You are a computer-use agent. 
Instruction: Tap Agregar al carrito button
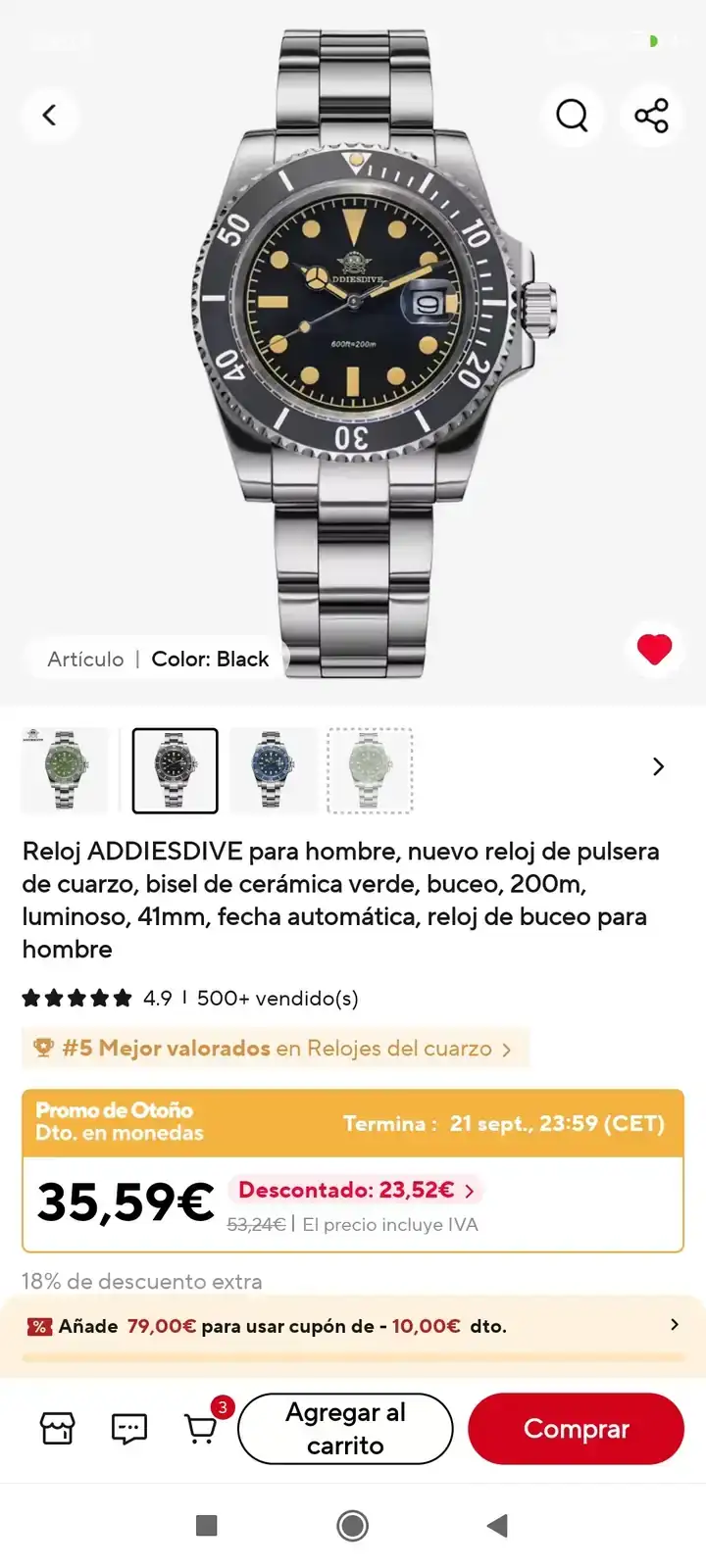[x=345, y=1429]
